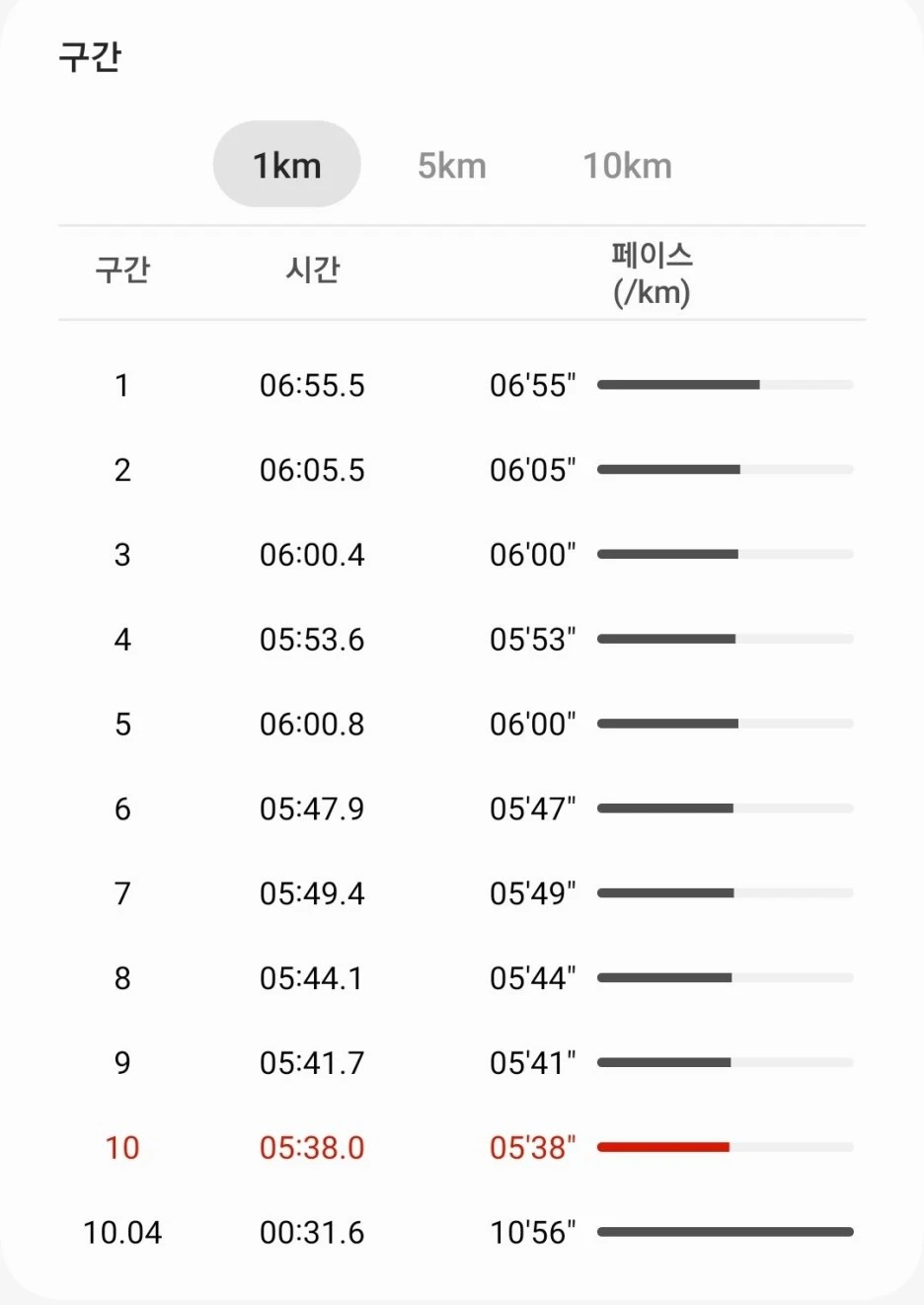Select the 1km split interval
The width and height of the screenshot is (924, 1305).
pyautogui.click(x=287, y=165)
